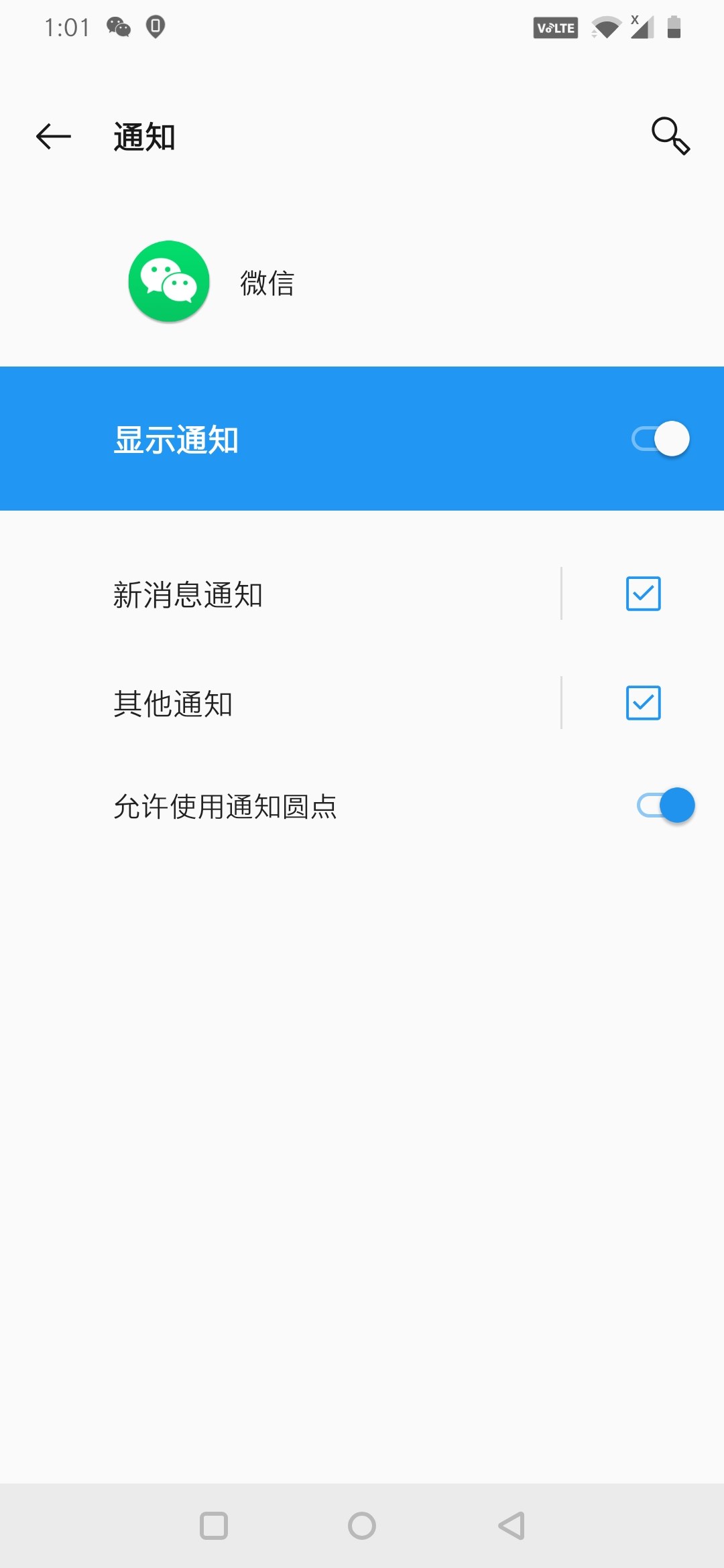Select the 通知 page title
The image size is (724, 1568).
143,136
